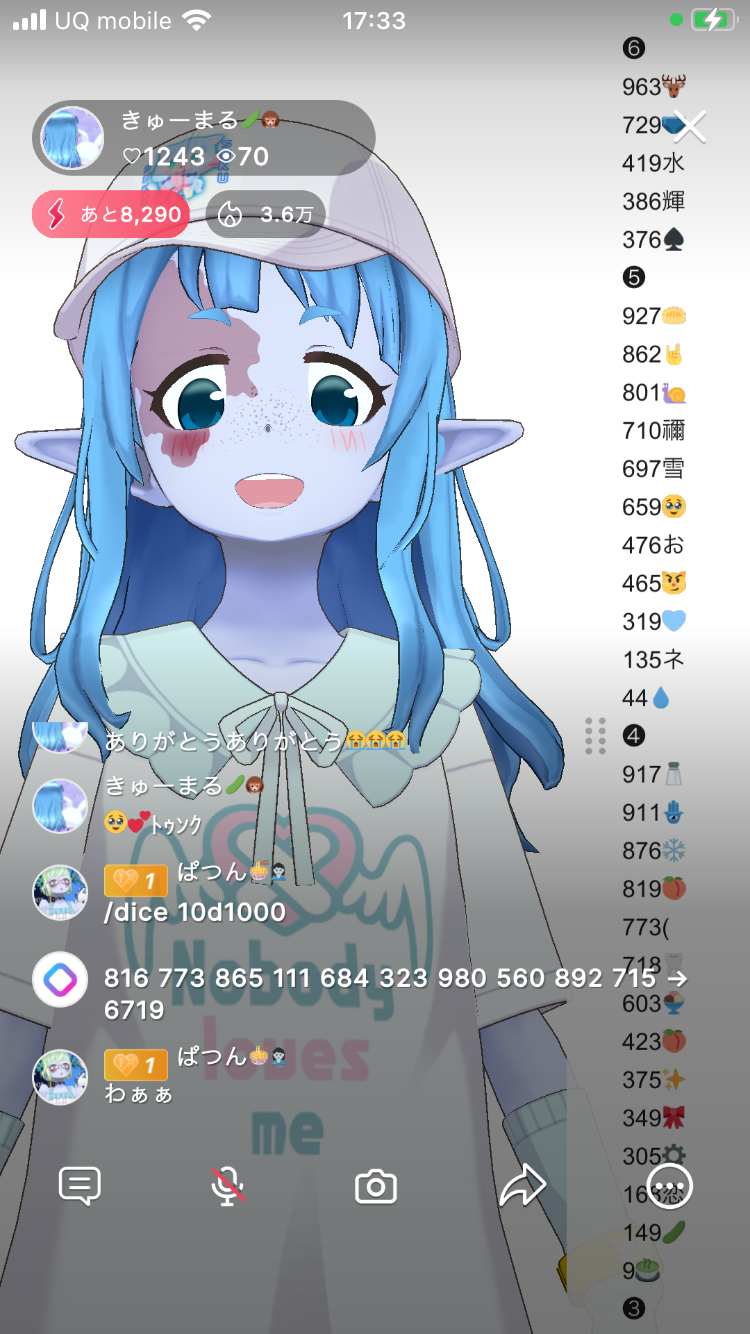Image resolution: width=750 pixels, height=1334 pixels.
Task: Close the live stream with X
Action: (x=689, y=125)
